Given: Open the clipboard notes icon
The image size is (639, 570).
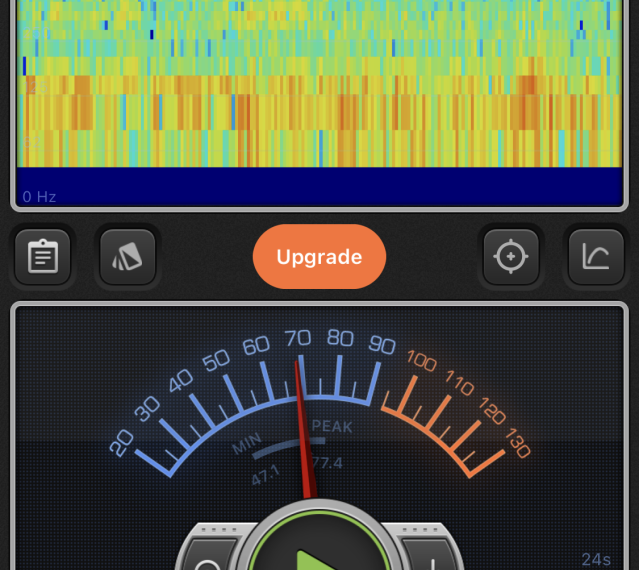Looking at the screenshot, I should point(43,257).
